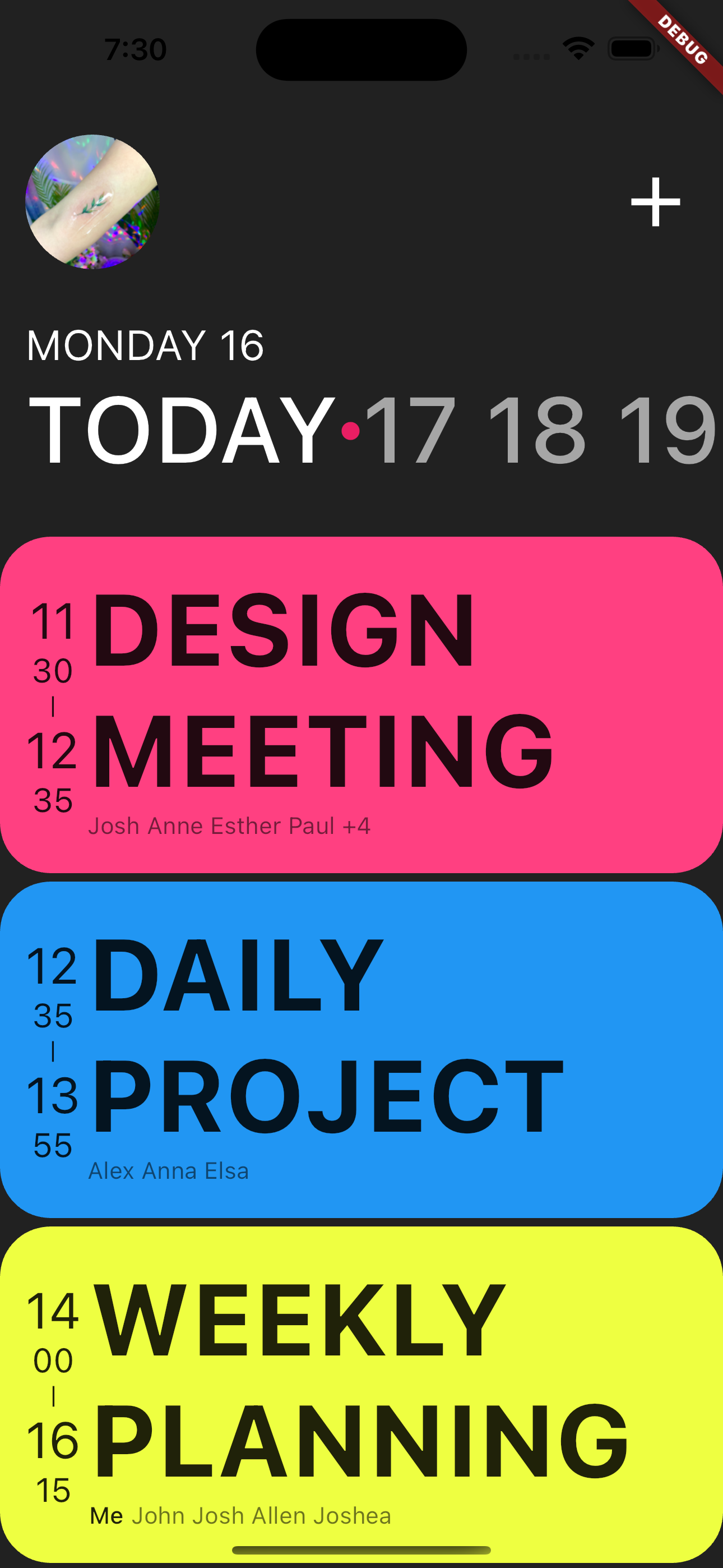The image size is (723, 1568).
Task: Jump to day 19 in the header
Action: coord(666,428)
